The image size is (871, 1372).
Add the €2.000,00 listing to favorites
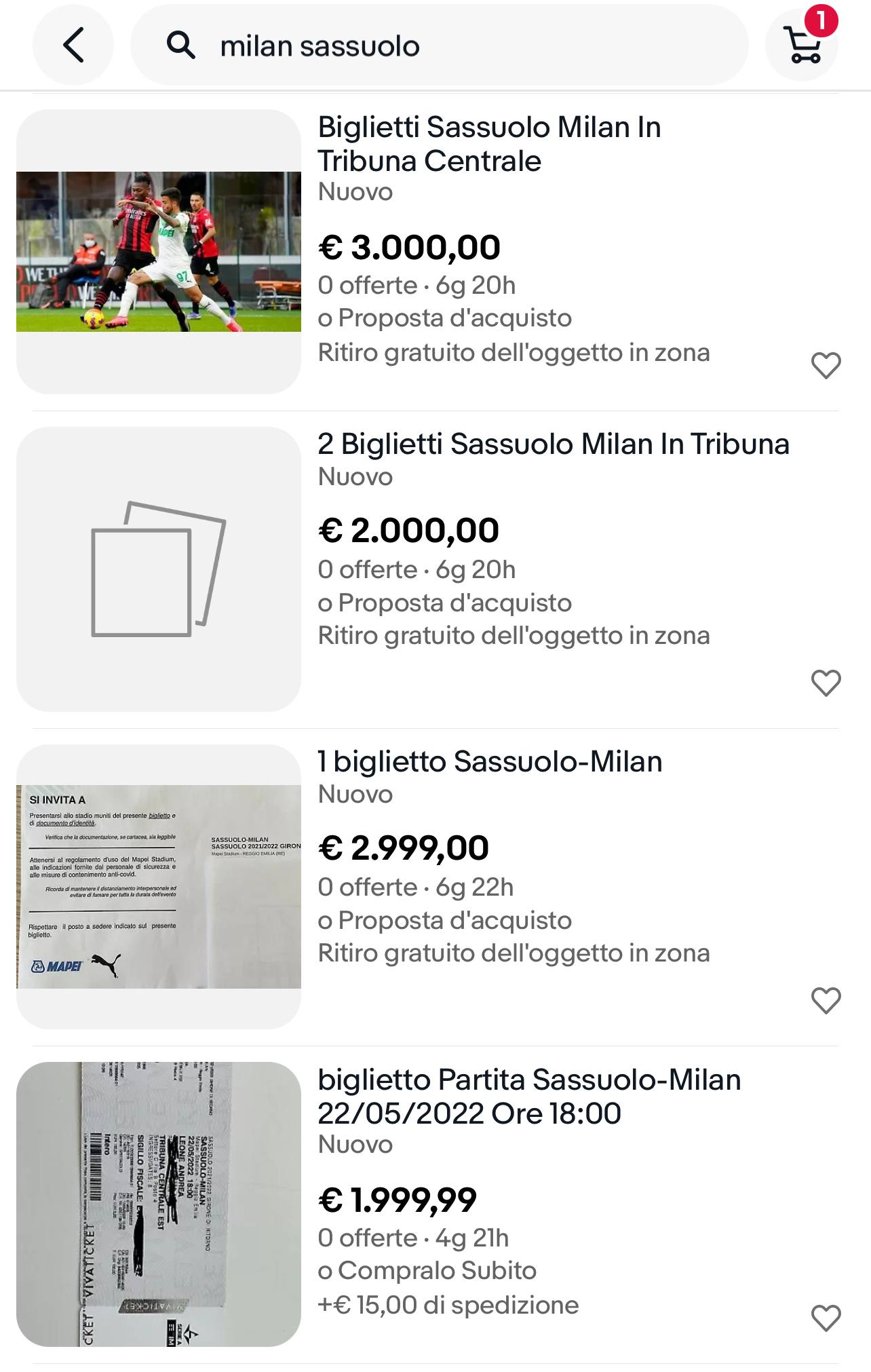[x=826, y=683]
